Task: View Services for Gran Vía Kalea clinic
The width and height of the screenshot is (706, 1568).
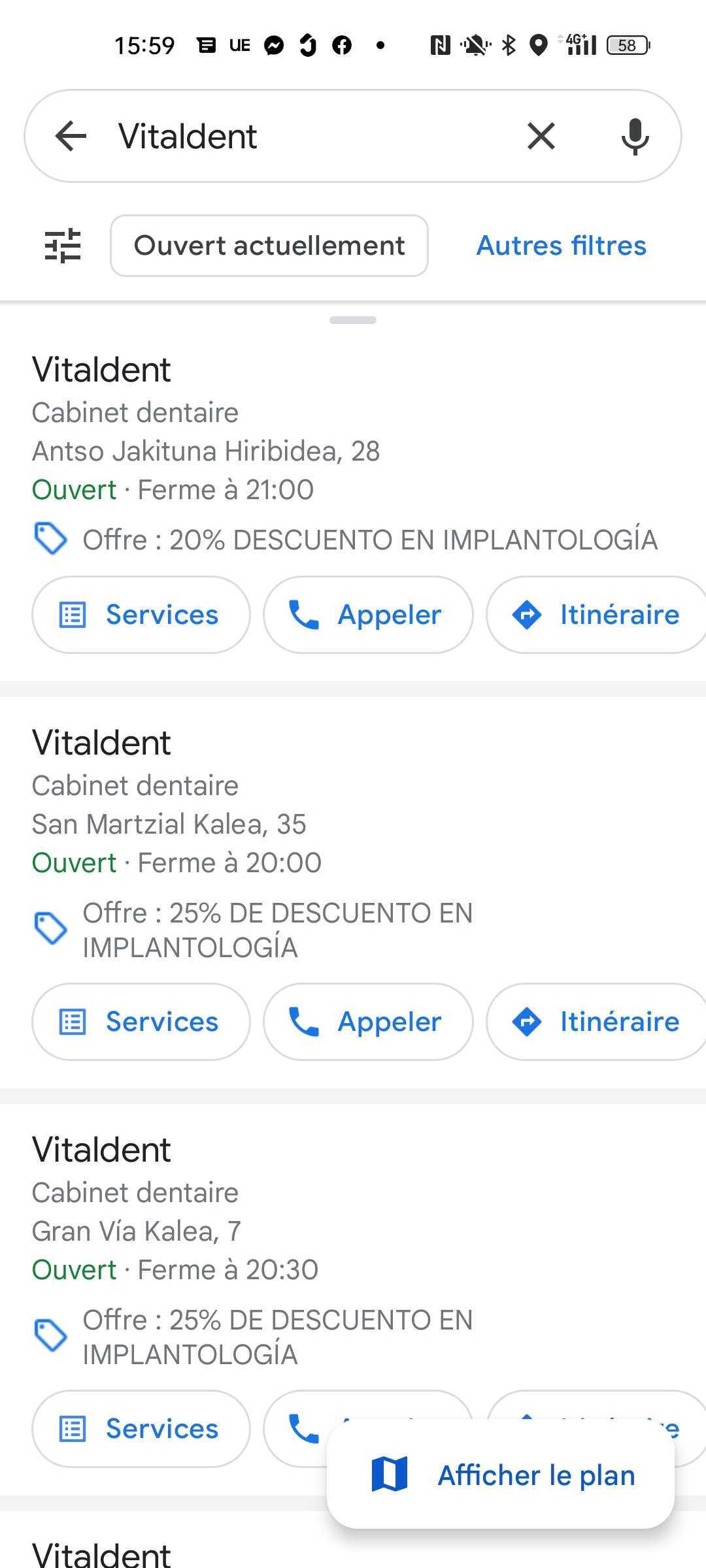Action: coord(141,1429)
